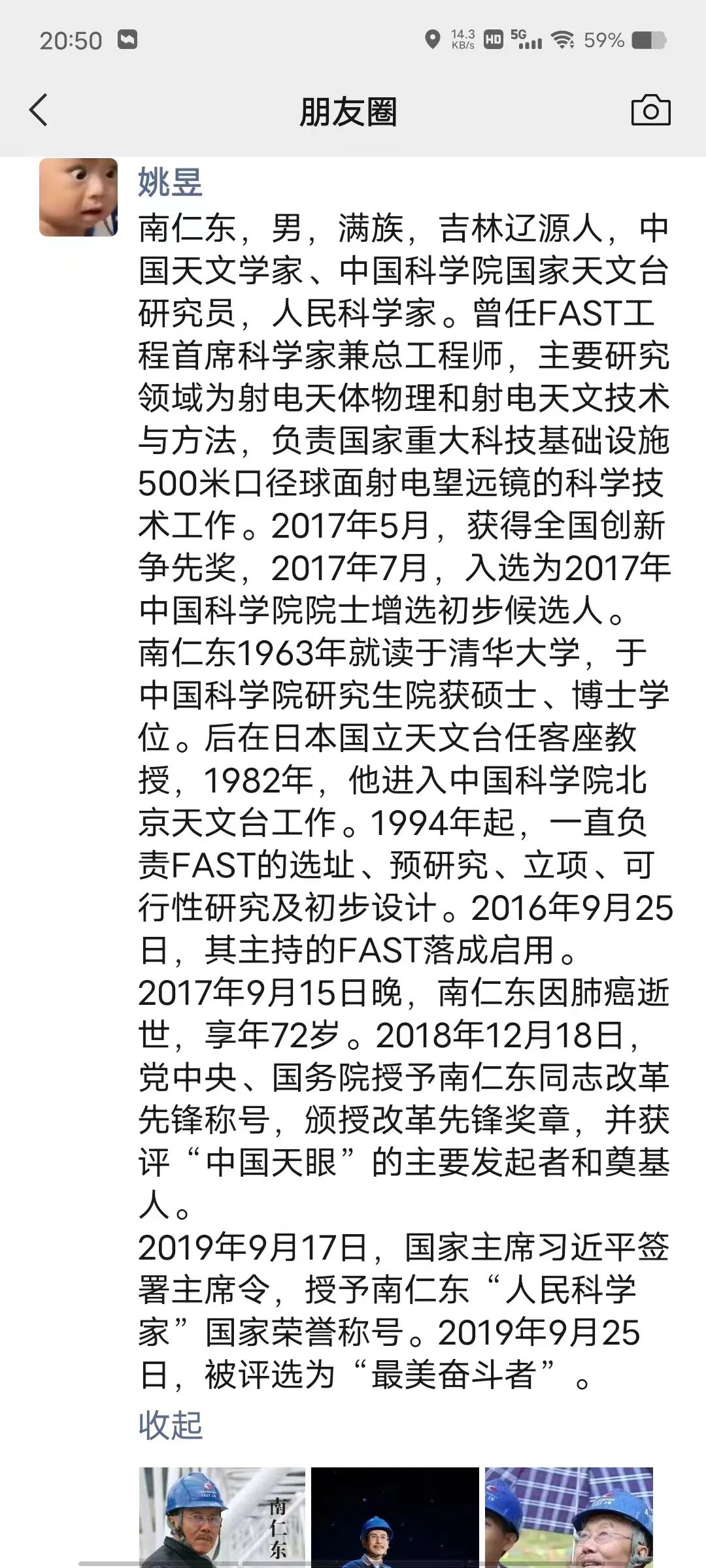Collapse the post with 收起

point(170,1425)
